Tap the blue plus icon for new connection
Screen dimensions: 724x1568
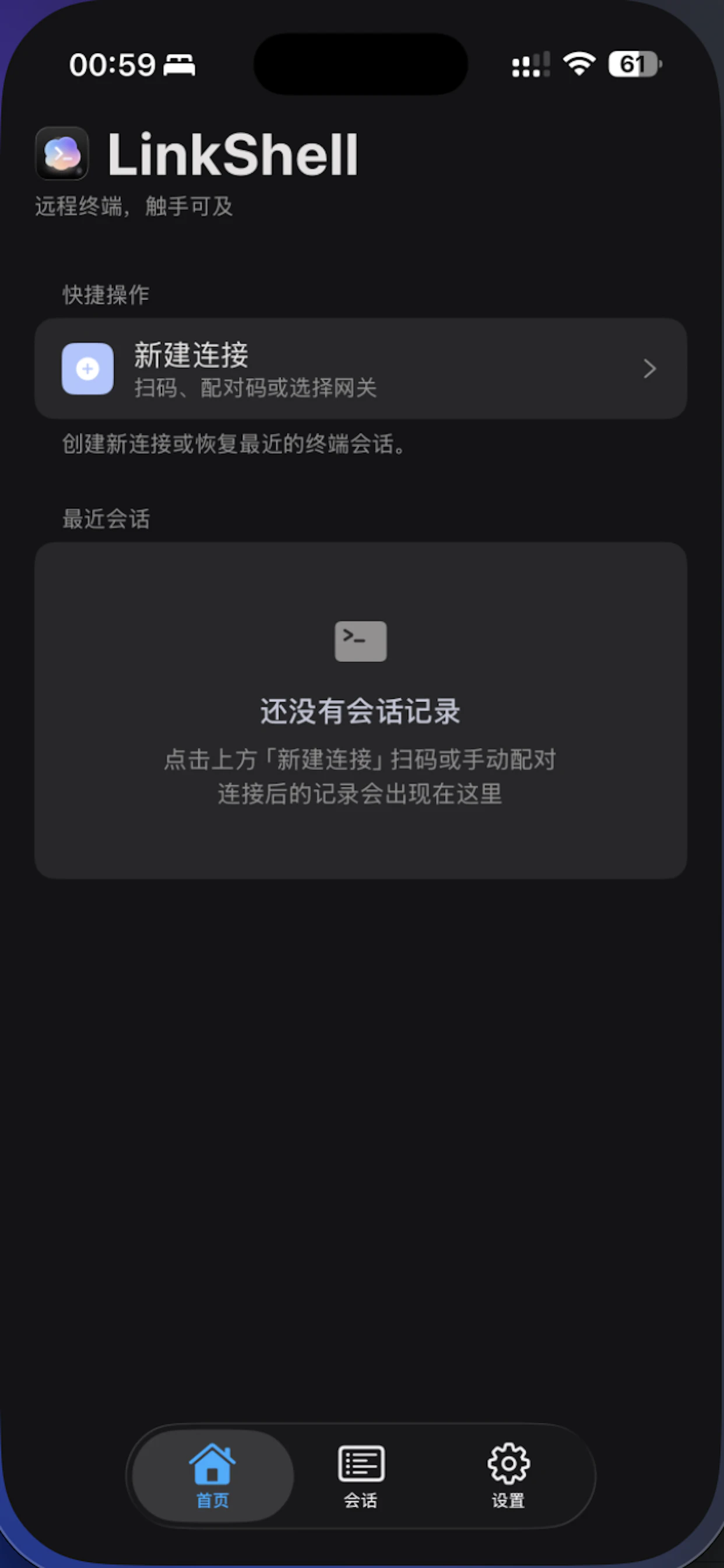[87, 368]
